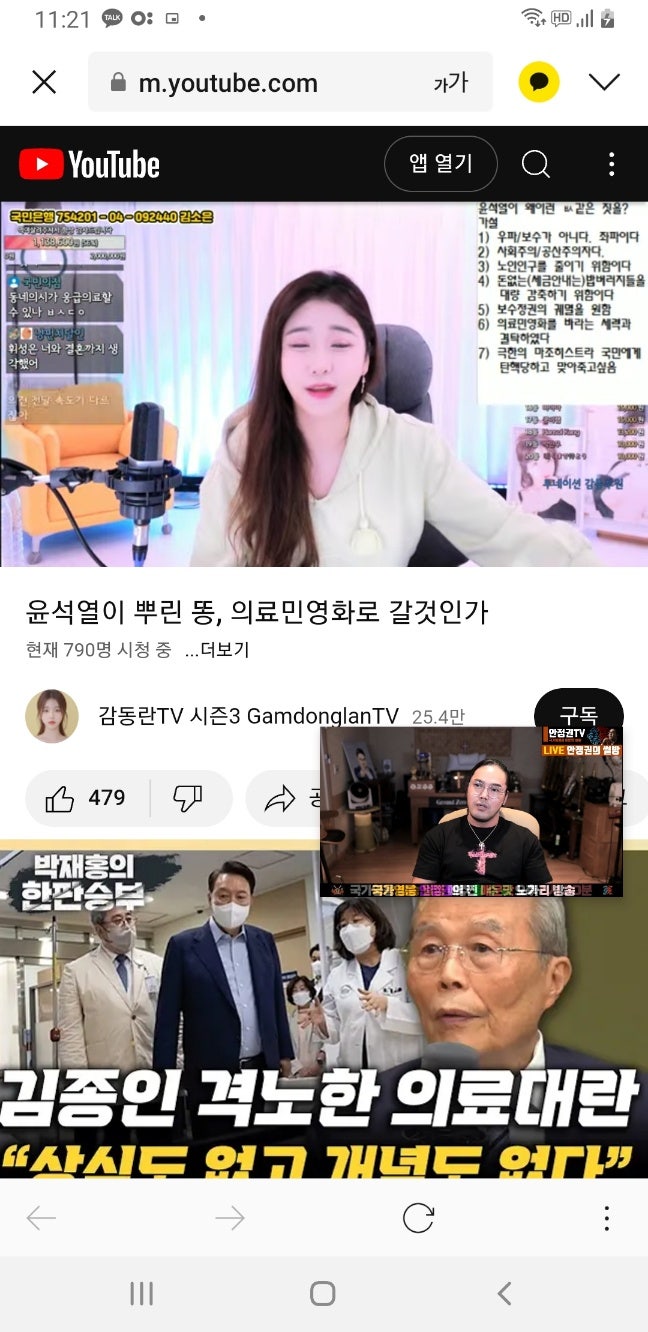This screenshot has width=648, height=1332.
Task: Tap the live stream video player
Action: tap(324, 384)
